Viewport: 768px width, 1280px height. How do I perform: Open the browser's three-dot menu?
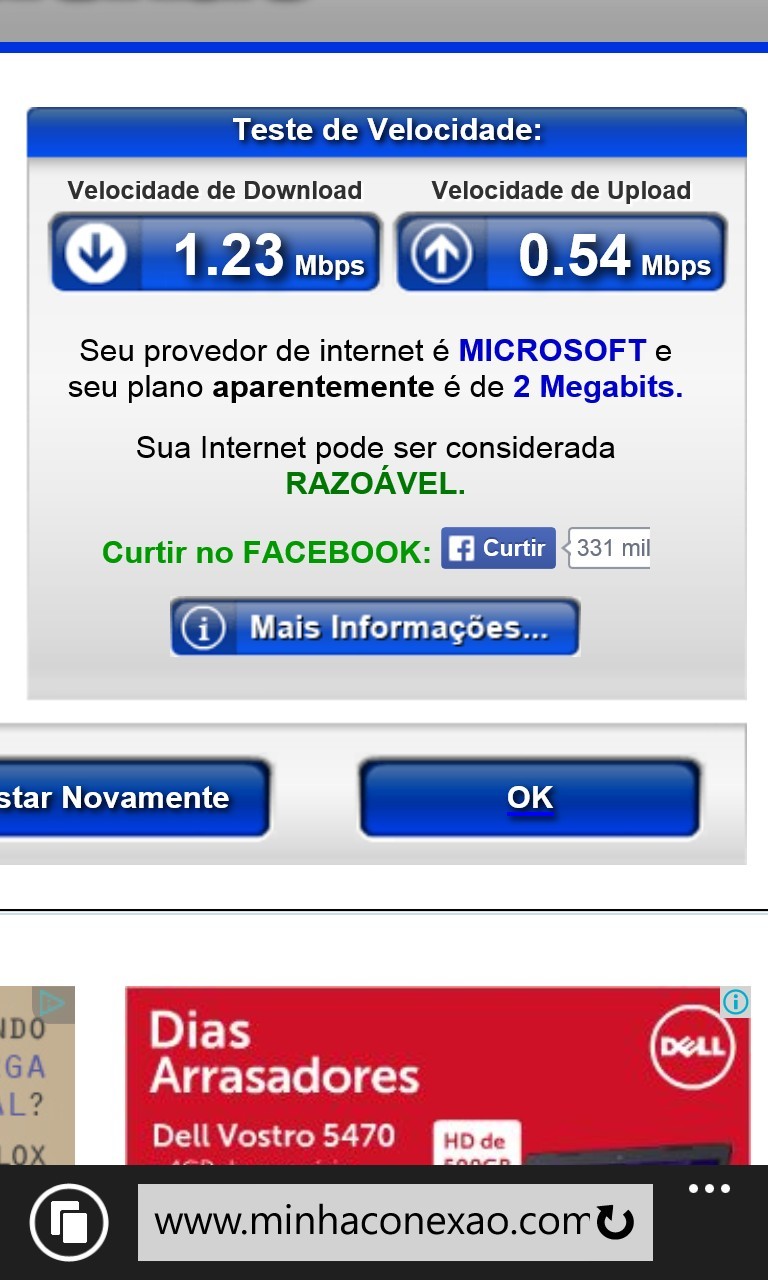709,1189
